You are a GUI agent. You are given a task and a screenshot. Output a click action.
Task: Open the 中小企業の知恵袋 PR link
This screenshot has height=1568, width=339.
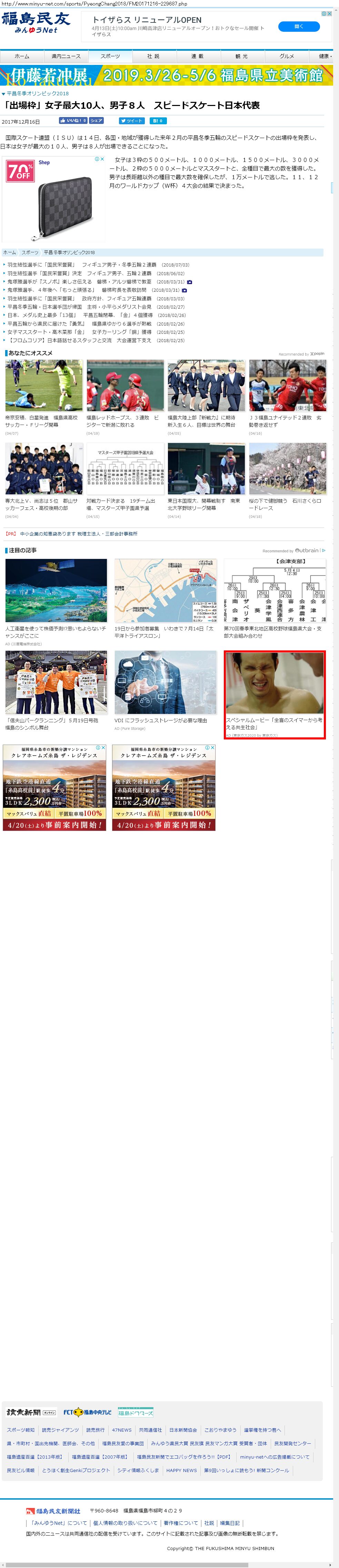click(78, 533)
